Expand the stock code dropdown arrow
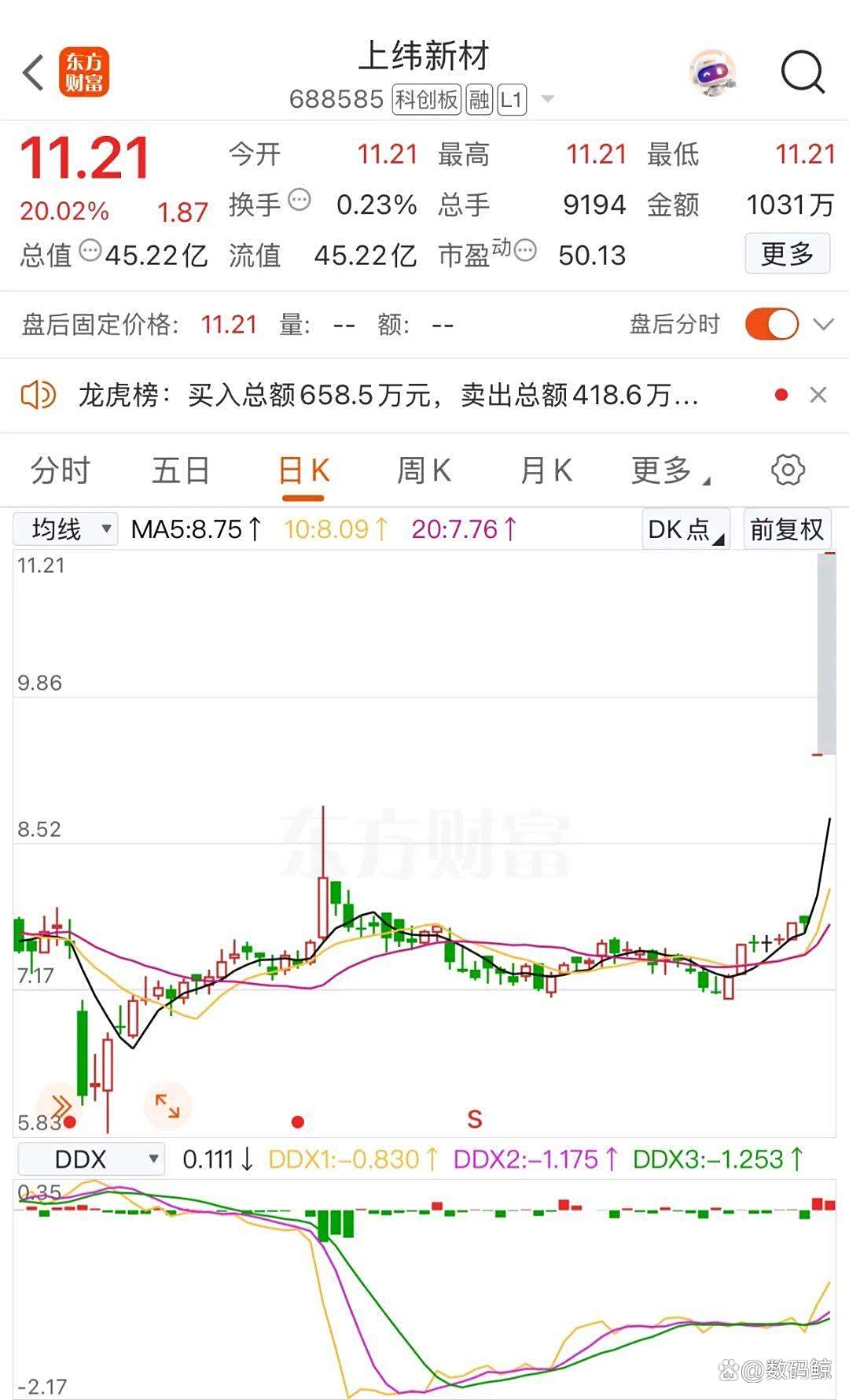Screen dimensions: 849x1400 [548, 100]
